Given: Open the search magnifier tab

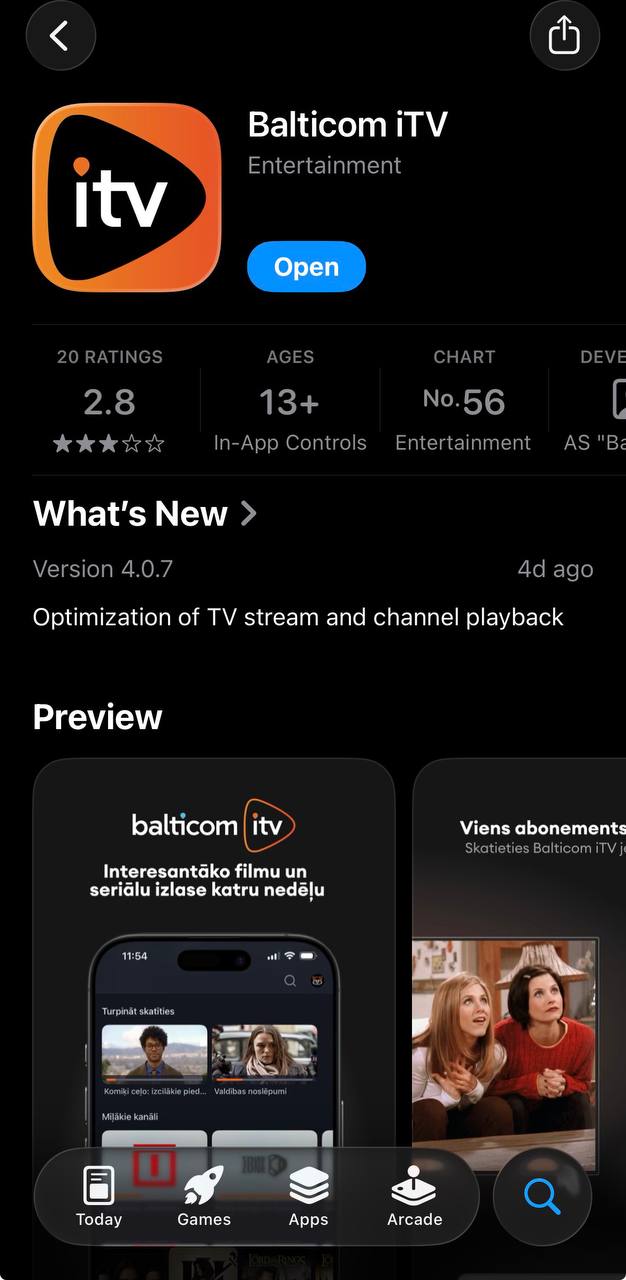Looking at the screenshot, I should click(x=542, y=1196).
